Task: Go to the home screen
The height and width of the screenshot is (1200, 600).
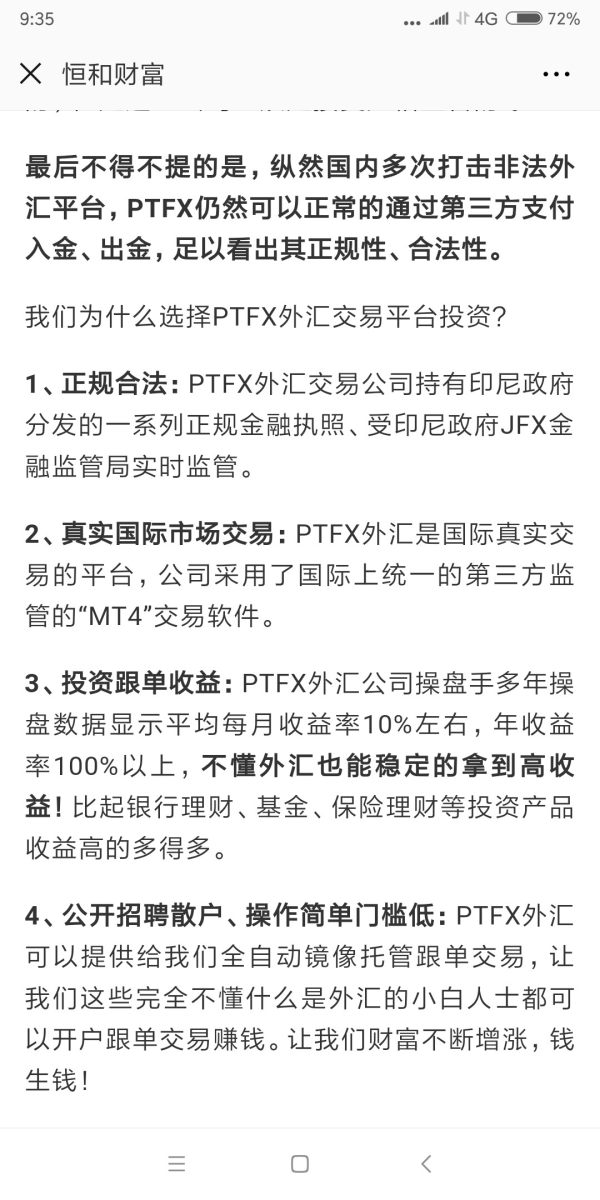Action: coord(299,1163)
